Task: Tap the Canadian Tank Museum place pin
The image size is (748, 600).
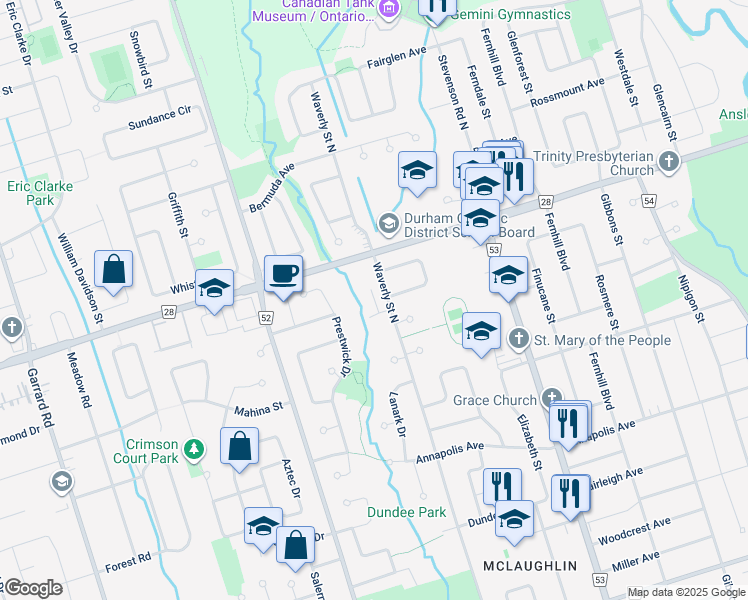Action: (x=389, y=9)
